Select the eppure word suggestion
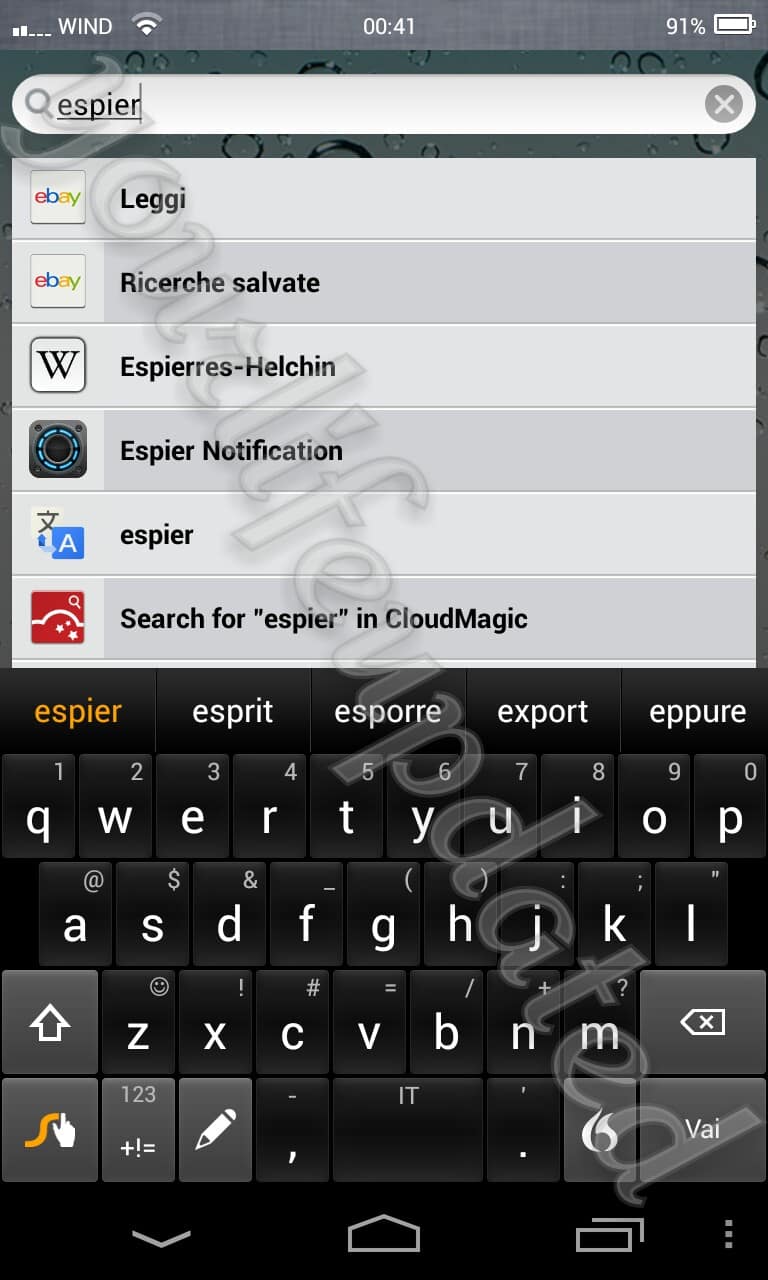Image resolution: width=768 pixels, height=1280 pixels. click(697, 711)
